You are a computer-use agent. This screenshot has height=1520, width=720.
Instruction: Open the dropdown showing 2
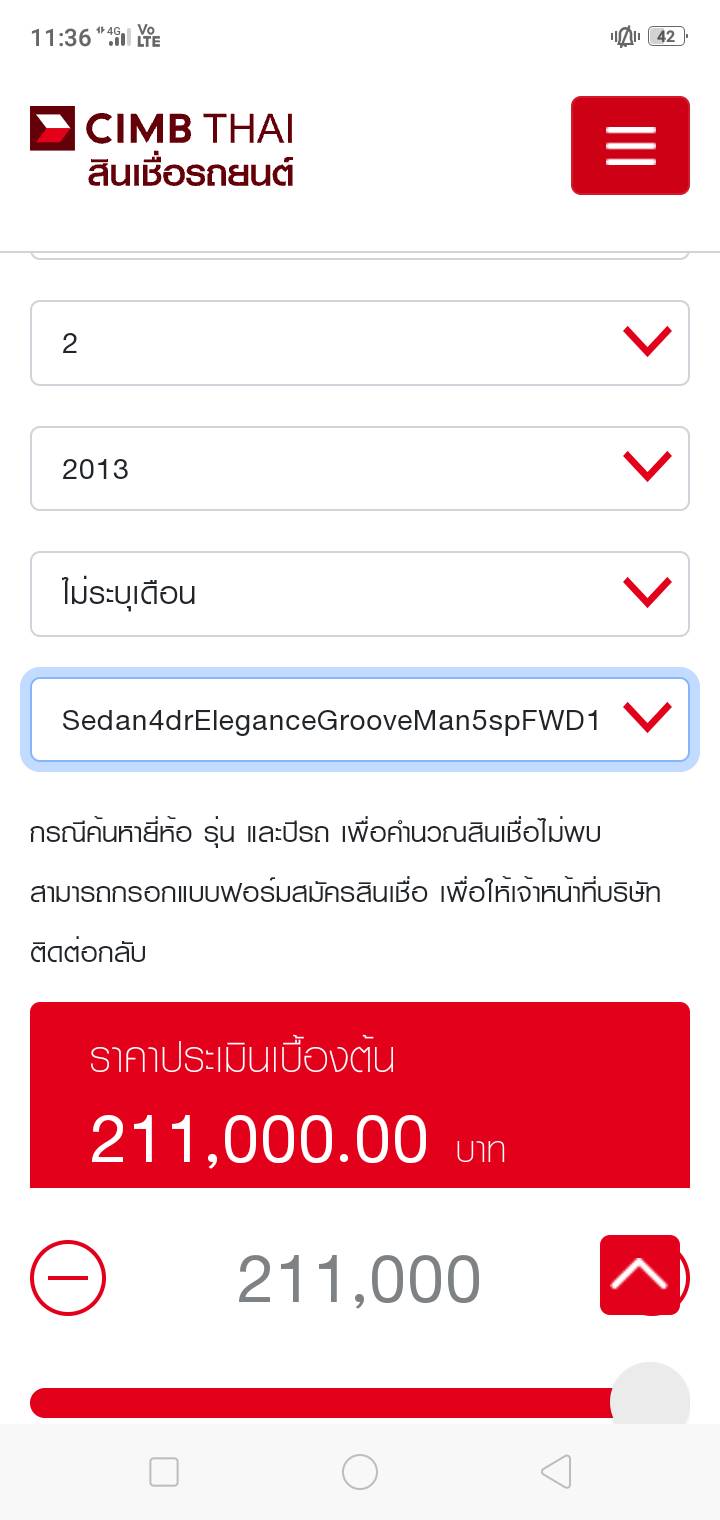coord(359,343)
